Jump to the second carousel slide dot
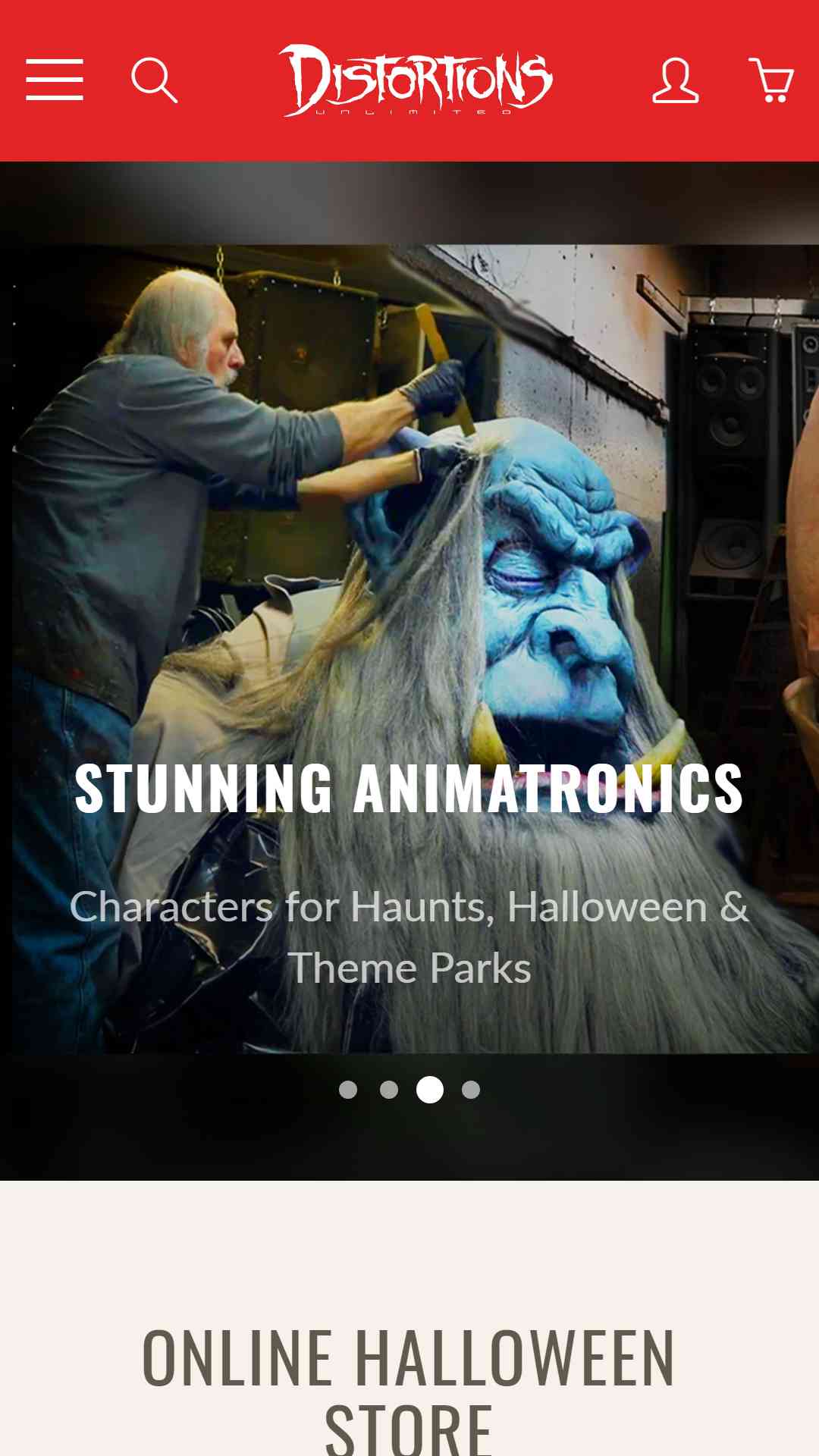The image size is (819, 1456). [x=389, y=1090]
